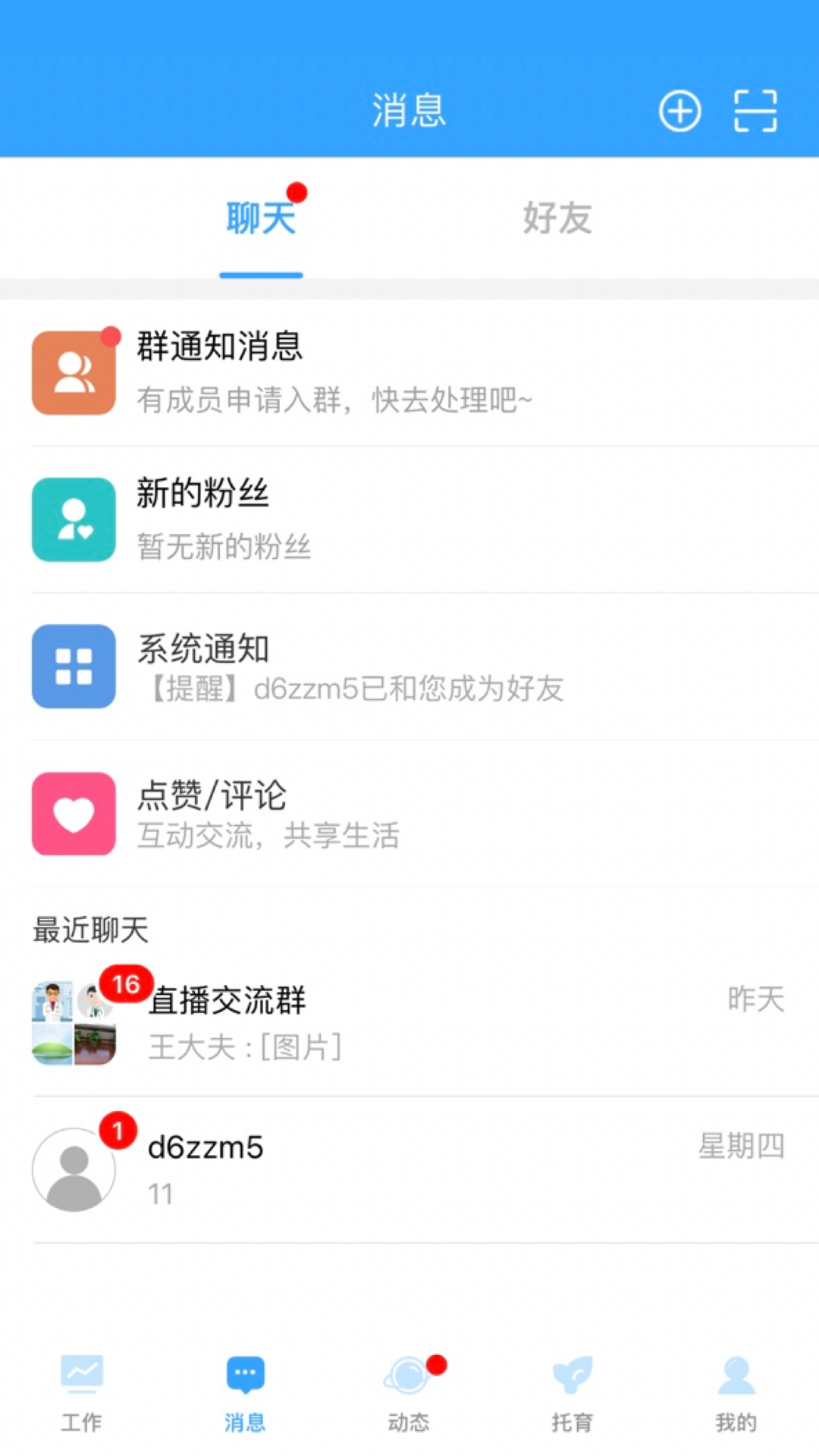Select the 消息 message bubble icon
This screenshot has height=1456, width=819.
[245, 1382]
